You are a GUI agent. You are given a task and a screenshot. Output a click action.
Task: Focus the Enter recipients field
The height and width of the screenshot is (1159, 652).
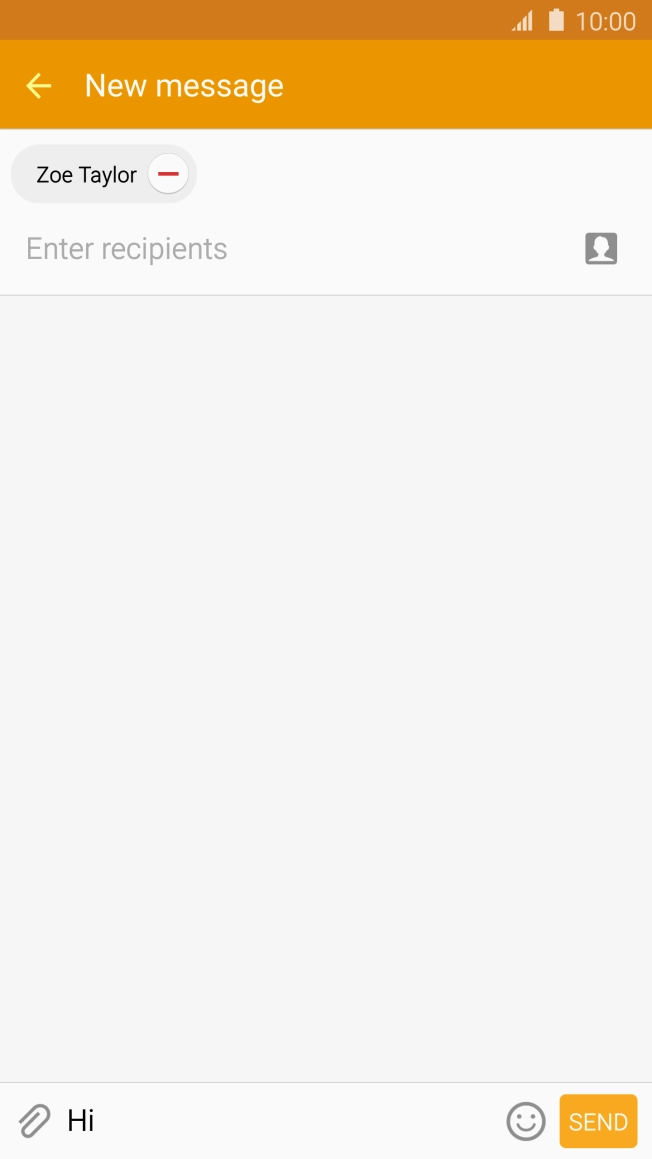coord(290,249)
